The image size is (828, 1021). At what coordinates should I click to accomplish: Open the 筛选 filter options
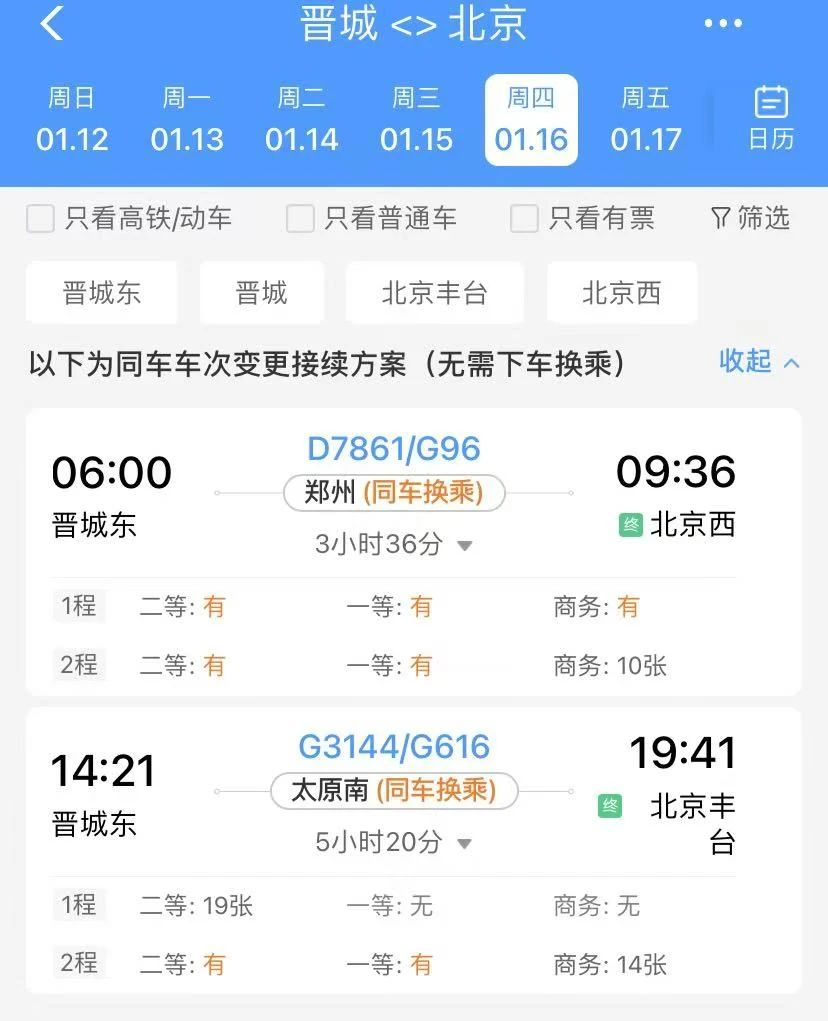[750, 218]
